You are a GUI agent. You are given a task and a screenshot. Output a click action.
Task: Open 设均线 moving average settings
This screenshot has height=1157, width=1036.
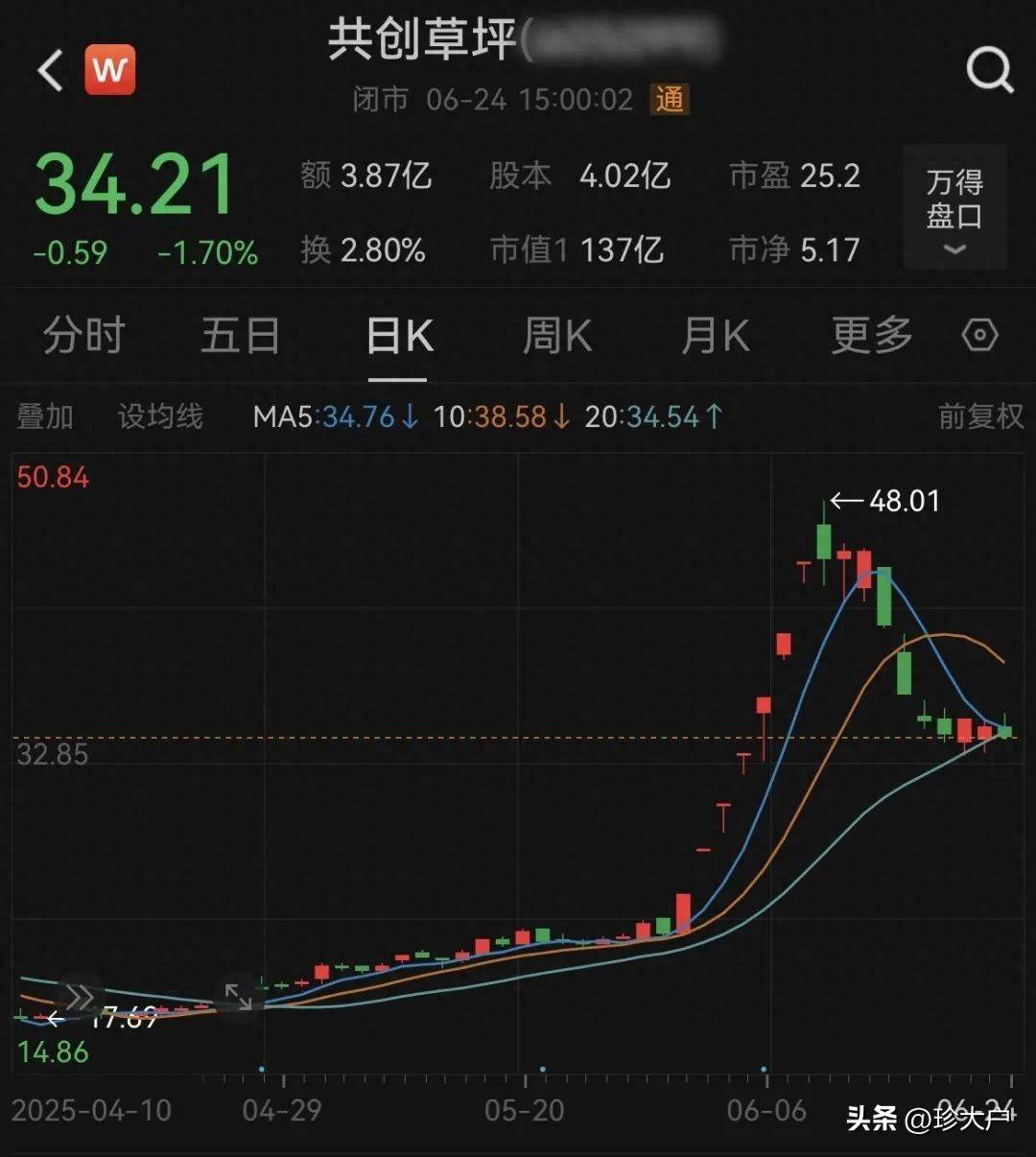pos(160,416)
